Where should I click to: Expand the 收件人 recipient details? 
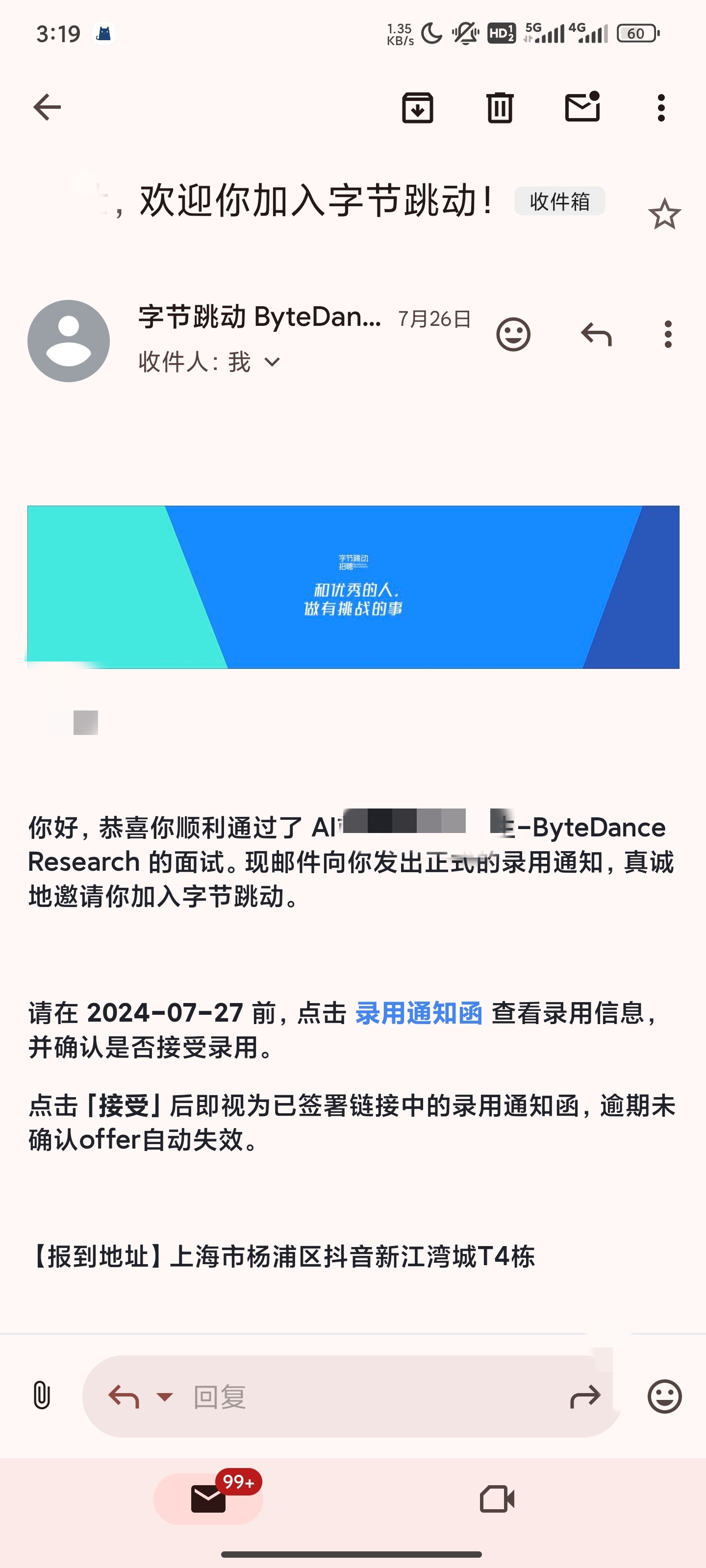point(272,362)
